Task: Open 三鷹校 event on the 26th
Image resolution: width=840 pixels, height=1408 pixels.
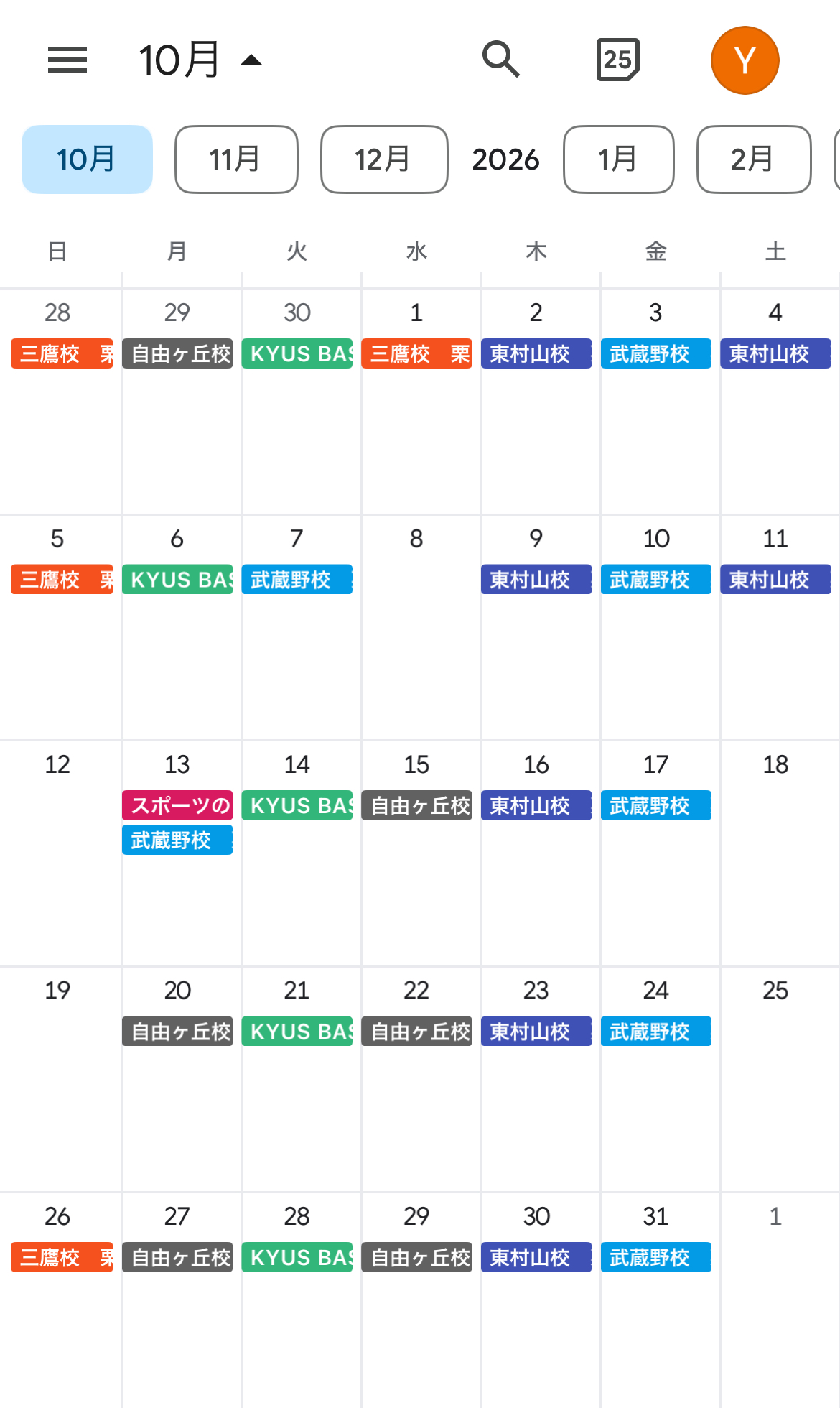Action: coord(62,1257)
